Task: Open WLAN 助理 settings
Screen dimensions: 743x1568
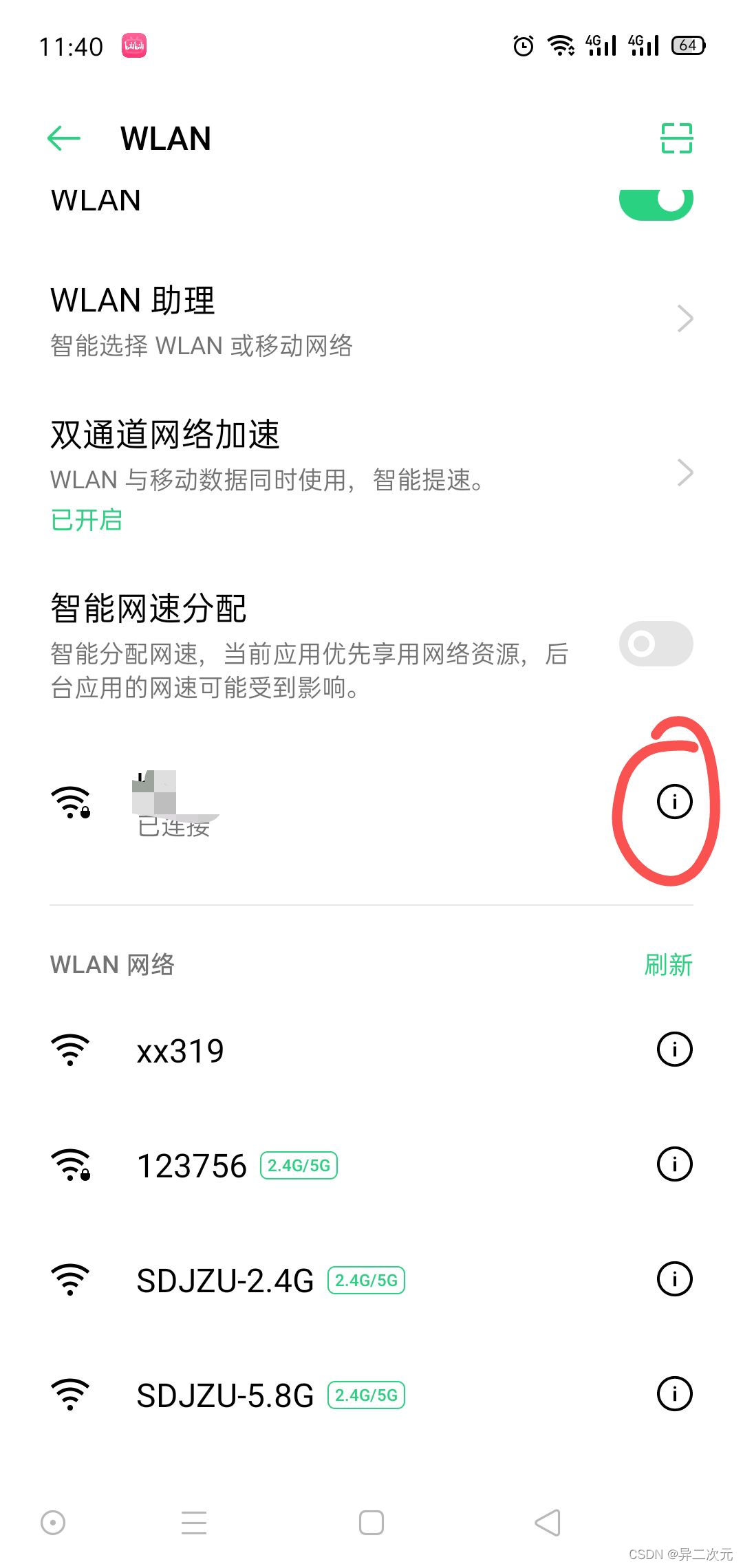Action: click(x=371, y=320)
